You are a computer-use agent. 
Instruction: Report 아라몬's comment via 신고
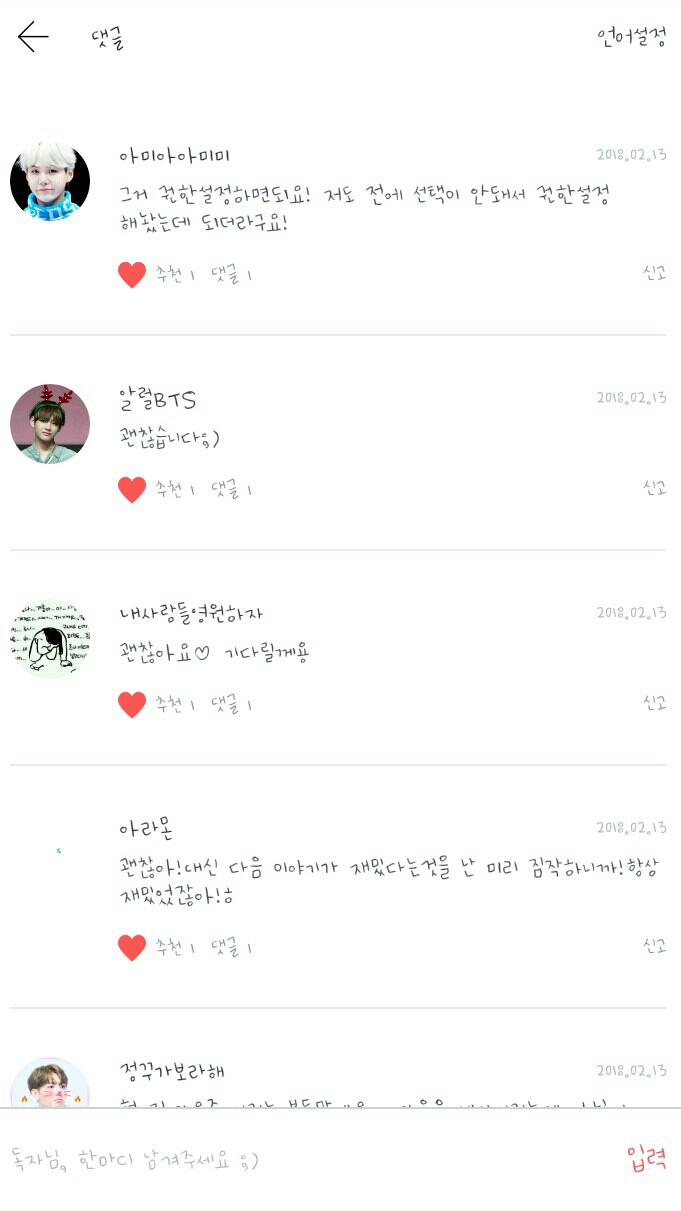point(654,946)
